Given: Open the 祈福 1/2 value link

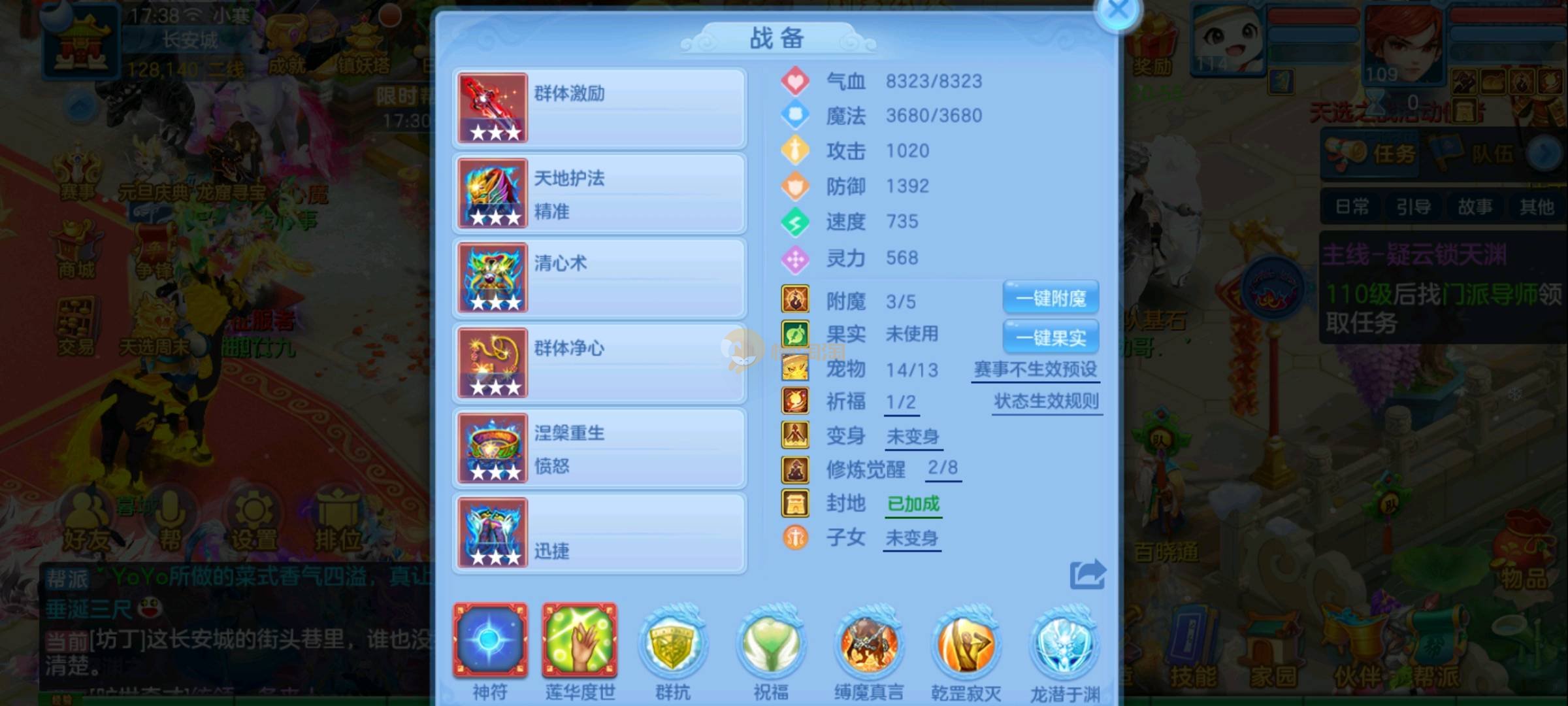Looking at the screenshot, I should [x=901, y=402].
